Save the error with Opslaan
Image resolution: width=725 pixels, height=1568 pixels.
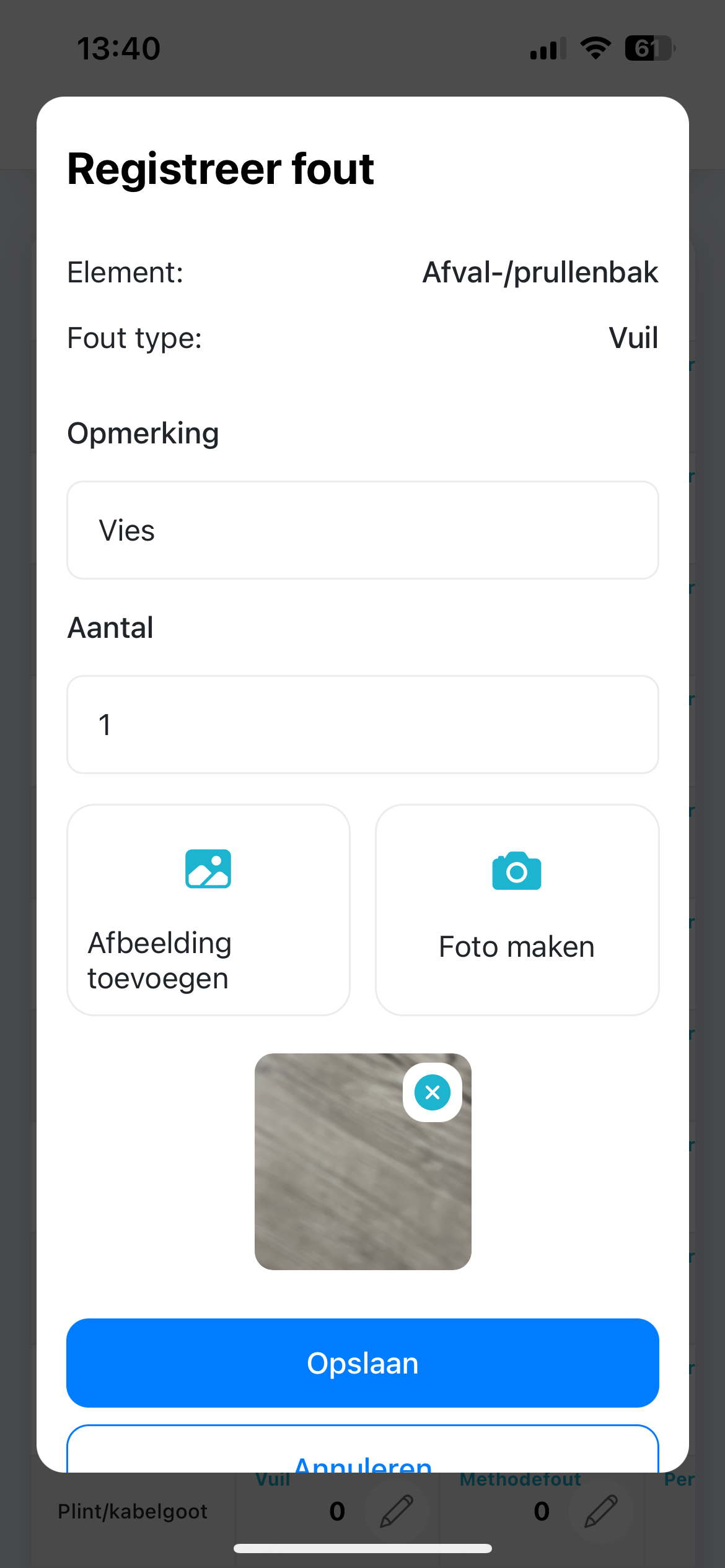coord(362,1363)
